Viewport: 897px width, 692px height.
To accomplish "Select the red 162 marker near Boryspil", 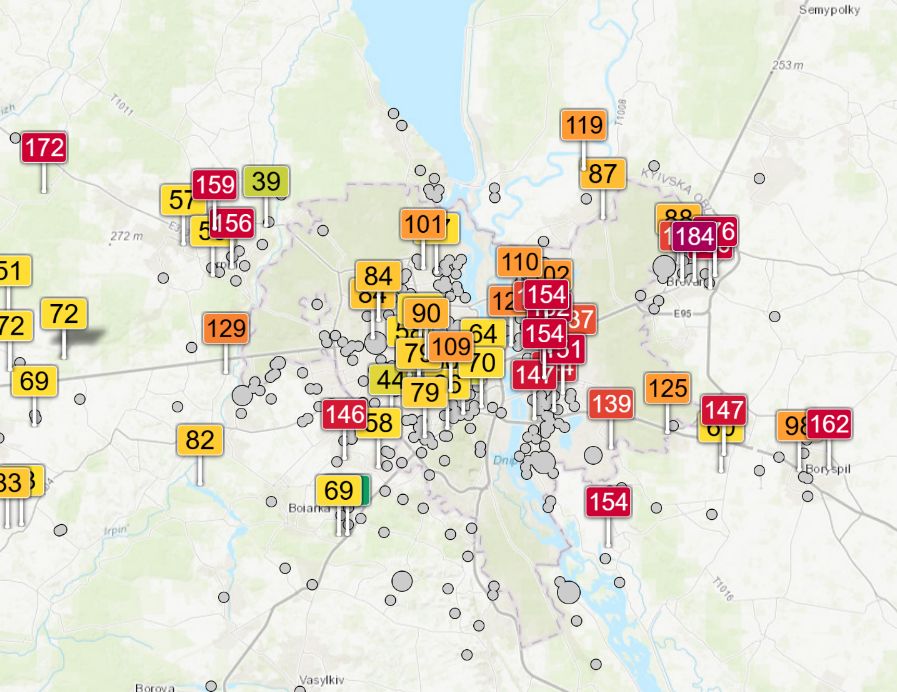I will (828, 423).
